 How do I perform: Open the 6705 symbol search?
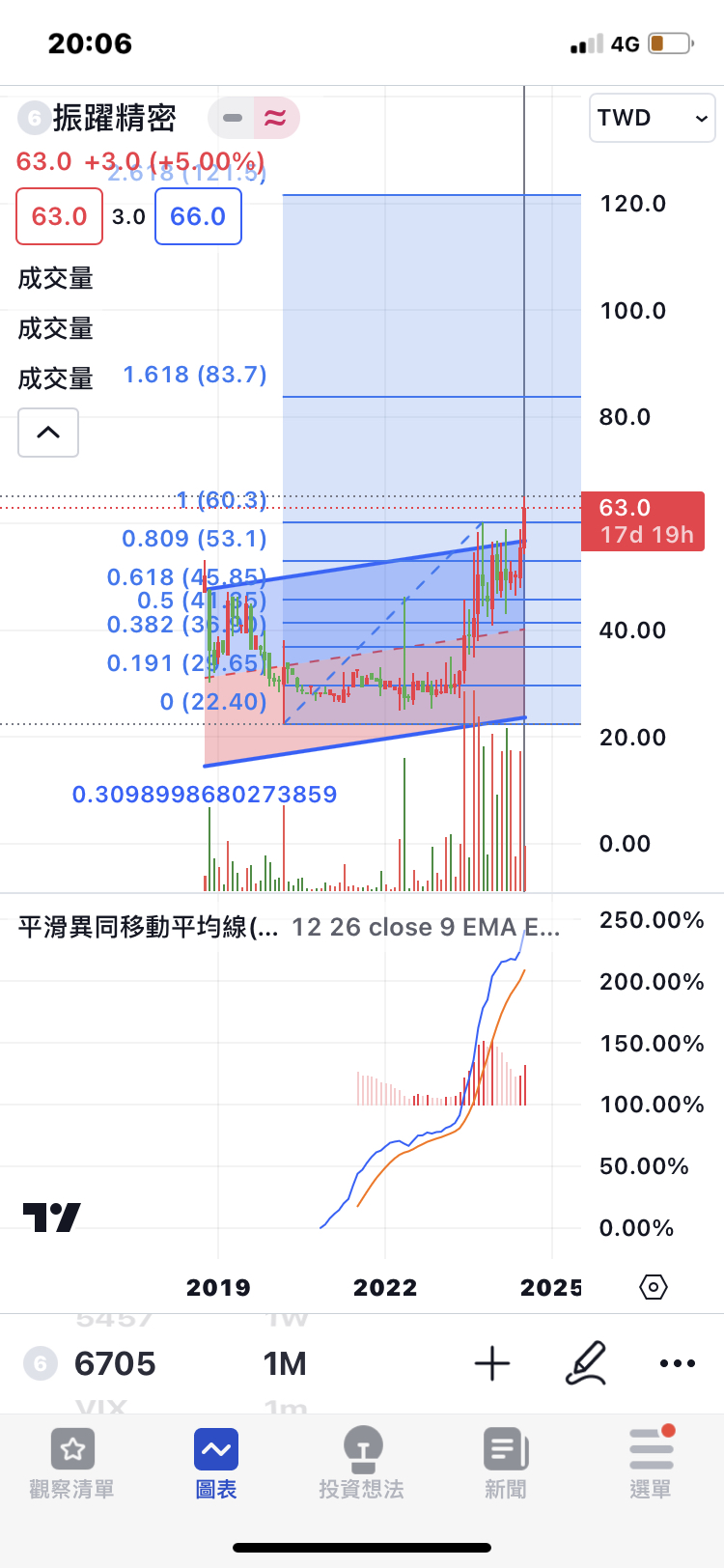[114, 1363]
